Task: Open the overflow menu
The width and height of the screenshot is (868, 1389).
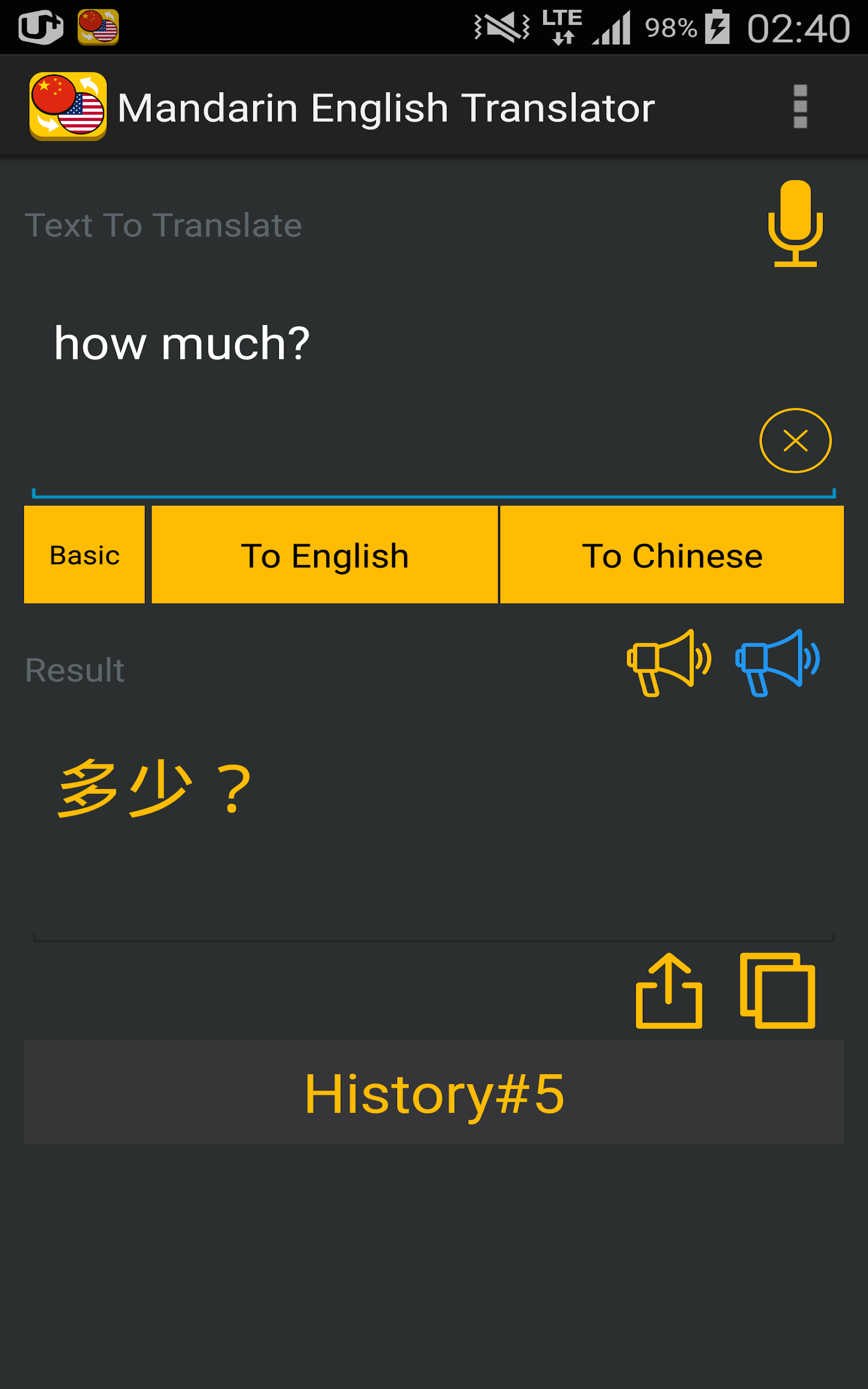Action: tap(800, 107)
